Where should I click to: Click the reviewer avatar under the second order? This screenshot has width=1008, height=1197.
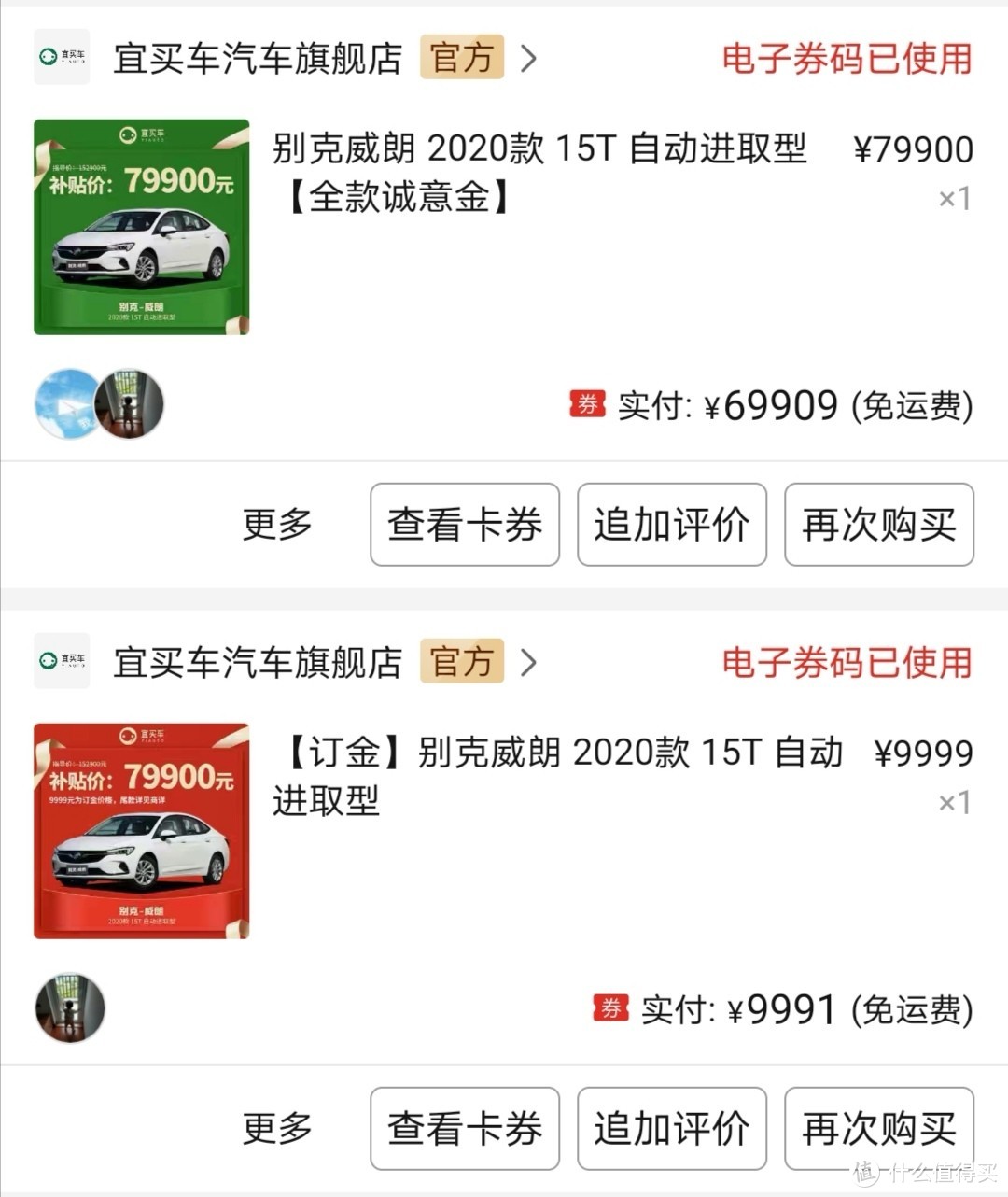[70, 1008]
